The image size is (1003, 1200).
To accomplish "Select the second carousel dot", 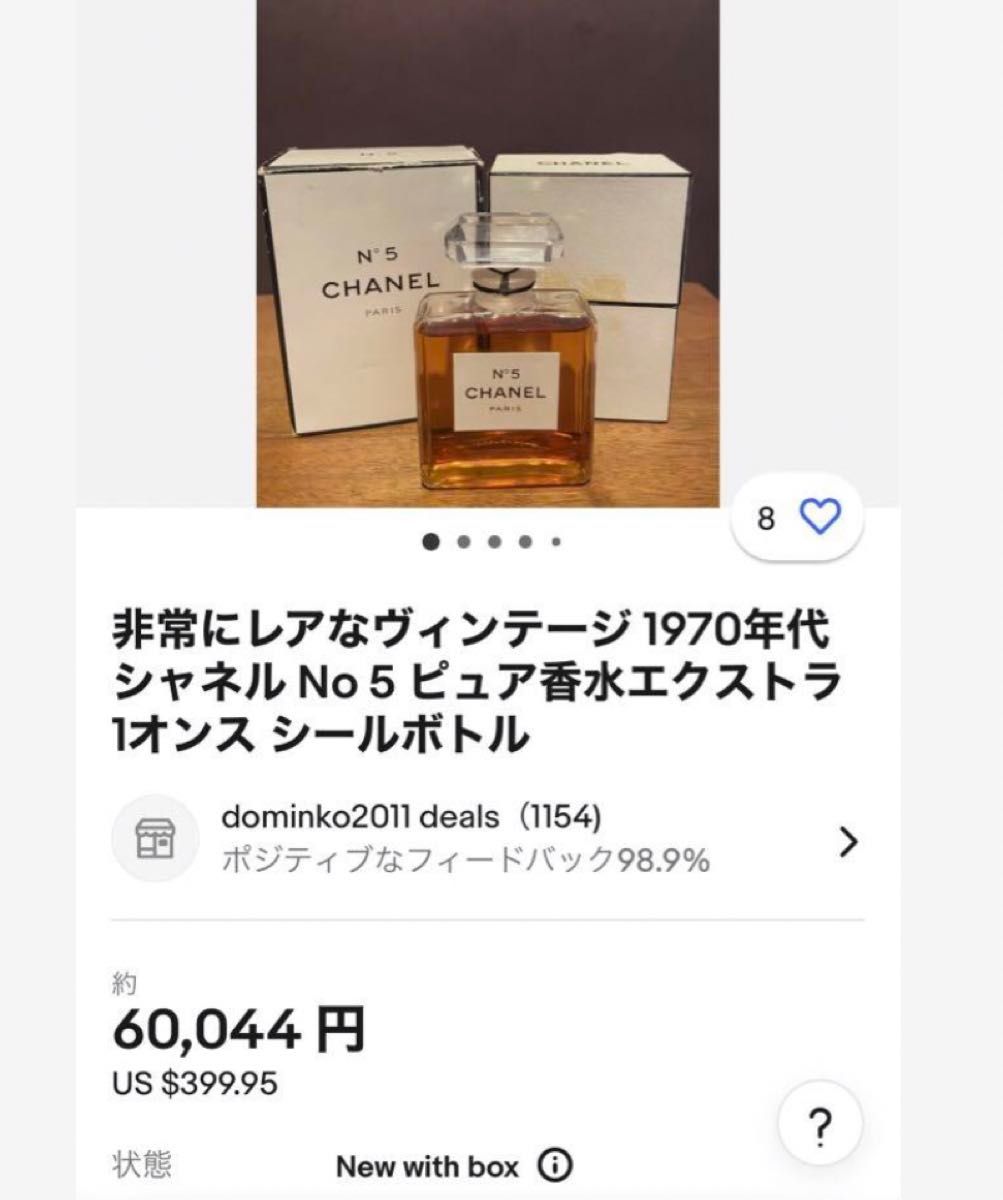I will (x=462, y=543).
